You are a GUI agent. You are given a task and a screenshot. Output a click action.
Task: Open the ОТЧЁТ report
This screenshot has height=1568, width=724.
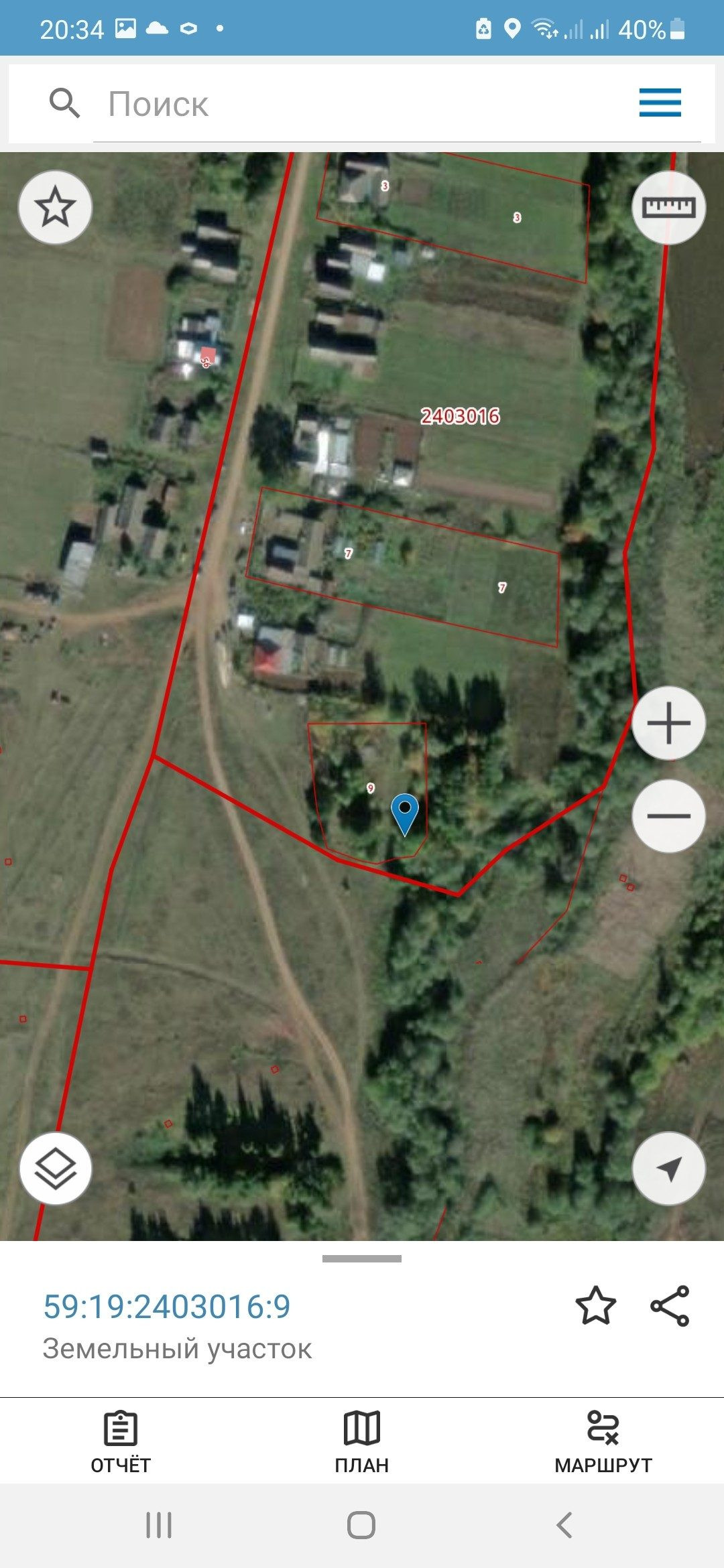[x=121, y=1442]
